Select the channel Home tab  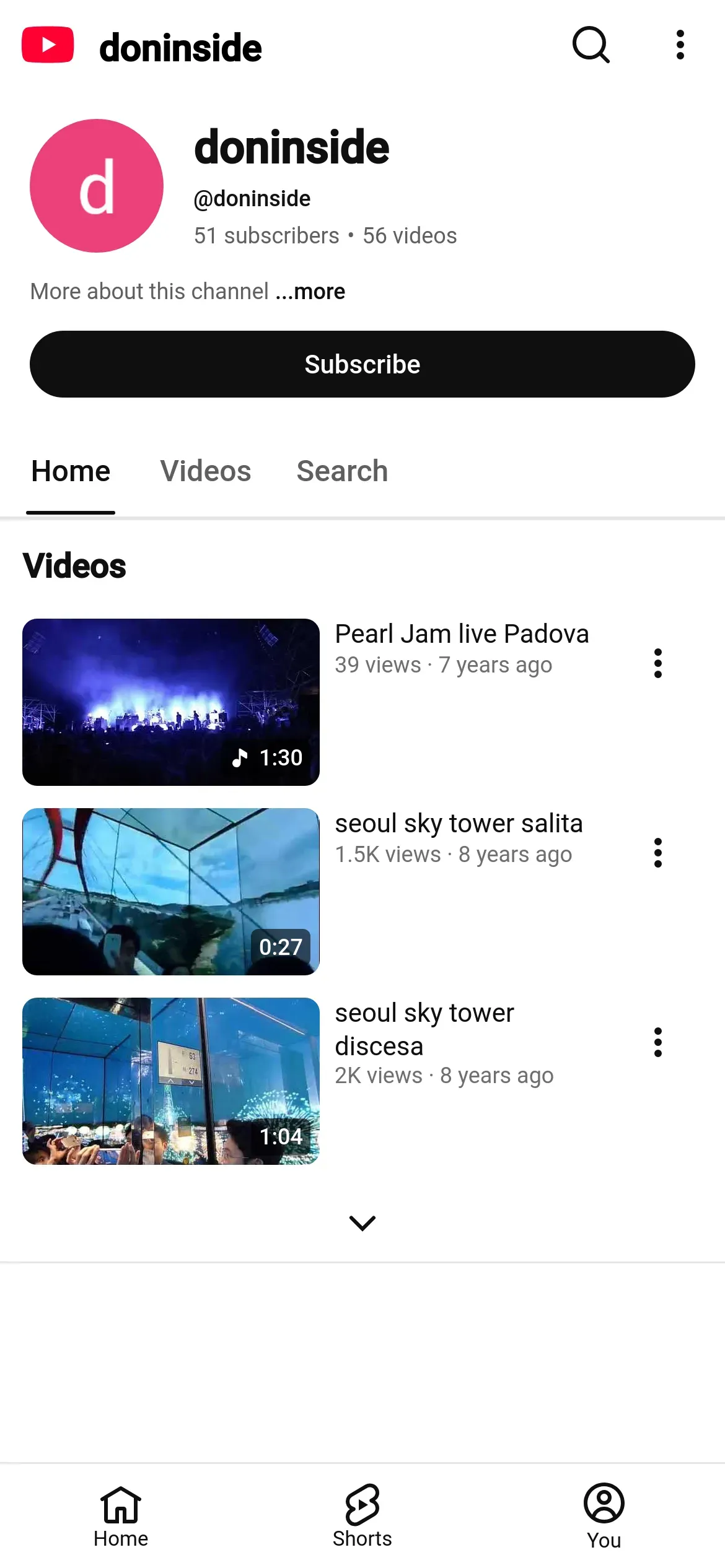(x=71, y=471)
